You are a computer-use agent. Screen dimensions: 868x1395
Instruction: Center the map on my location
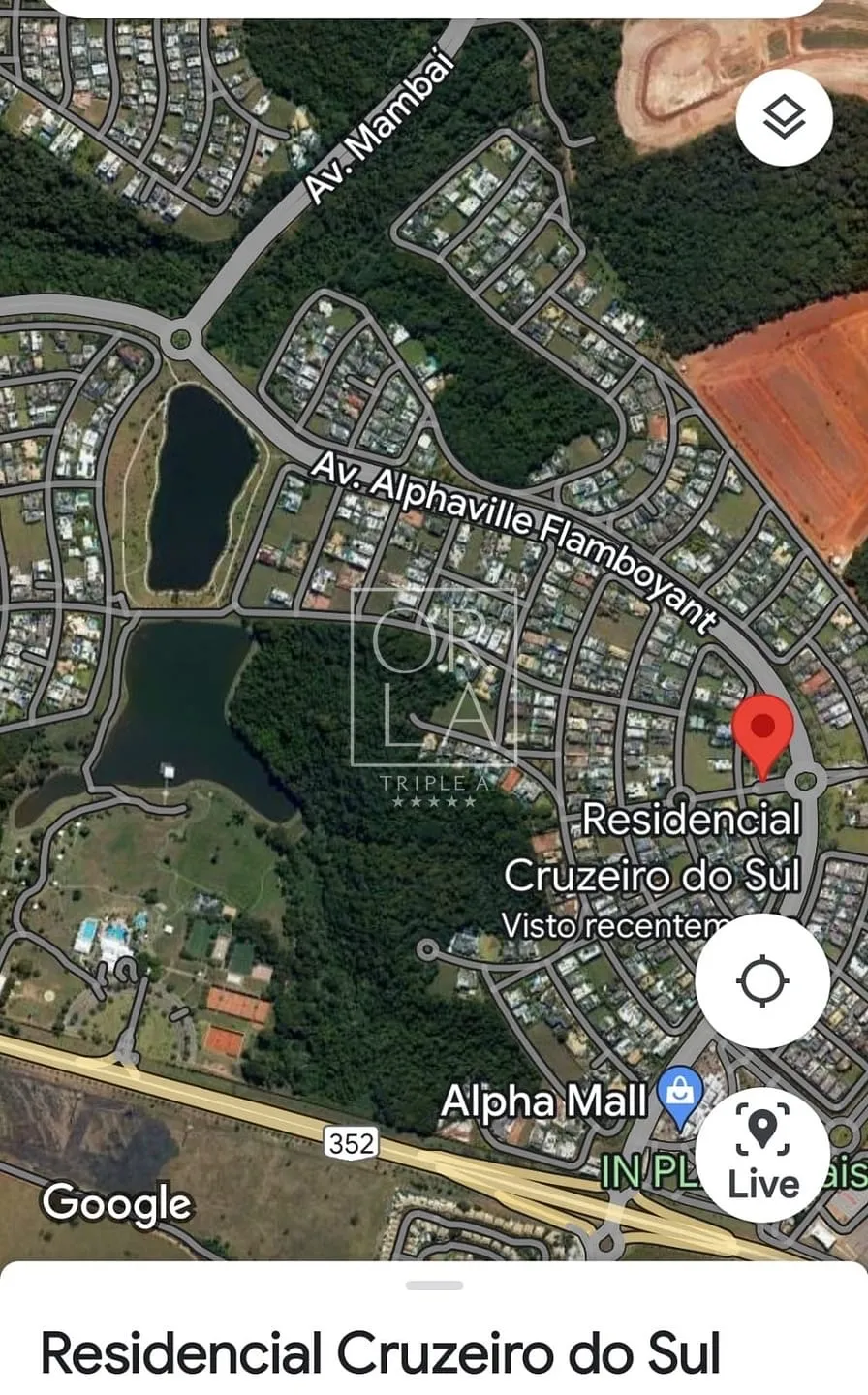[762, 981]
